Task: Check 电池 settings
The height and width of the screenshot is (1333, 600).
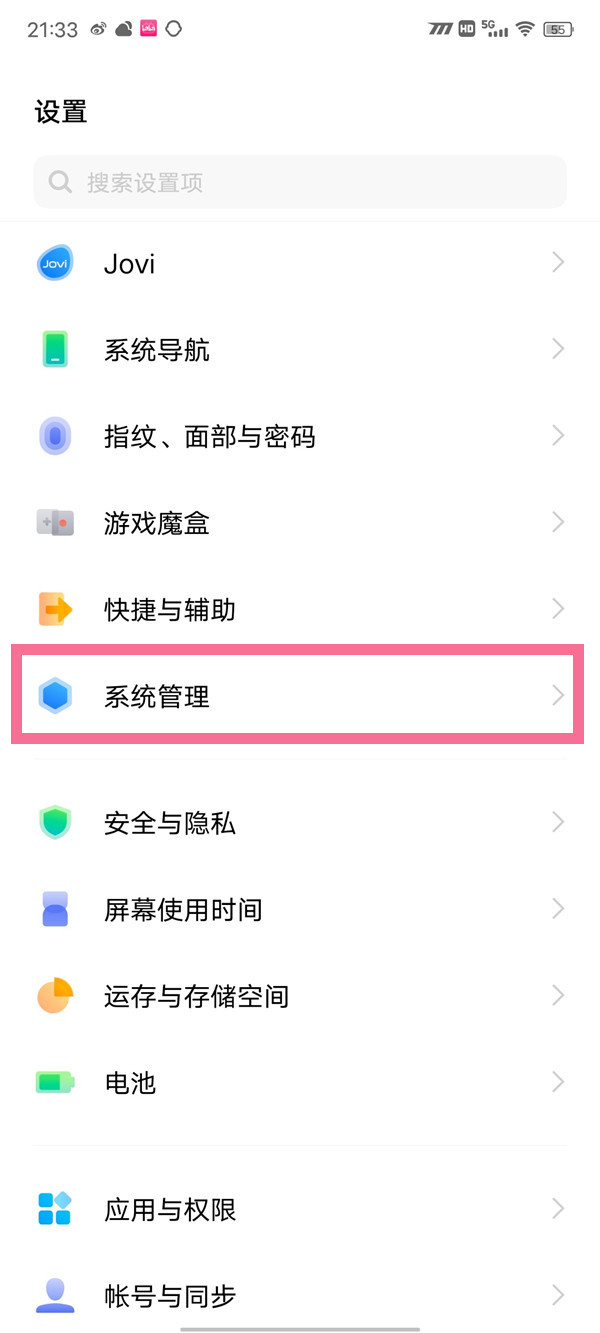Action: point(300,1082)
